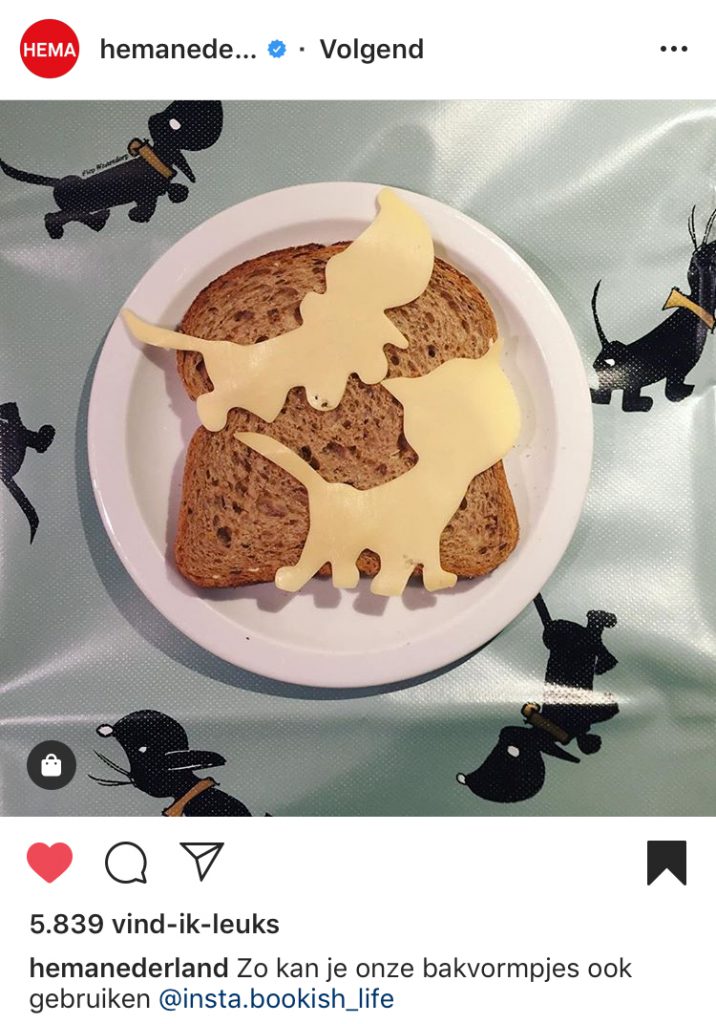The width and height of the screenshot is (716, 1024).
Task: Tap the Volgend following button
Action: pyautogui.click(x=371, y=49)
